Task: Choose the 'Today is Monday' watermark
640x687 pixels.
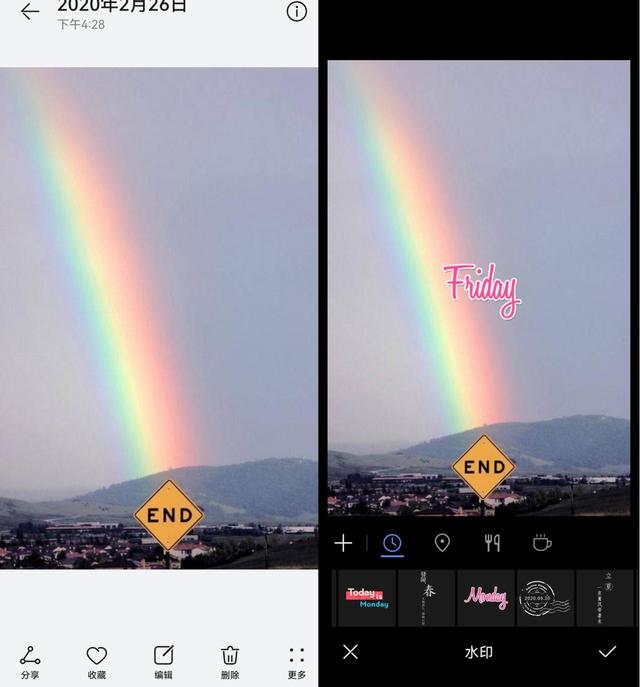Action: [x=367, y=598]
